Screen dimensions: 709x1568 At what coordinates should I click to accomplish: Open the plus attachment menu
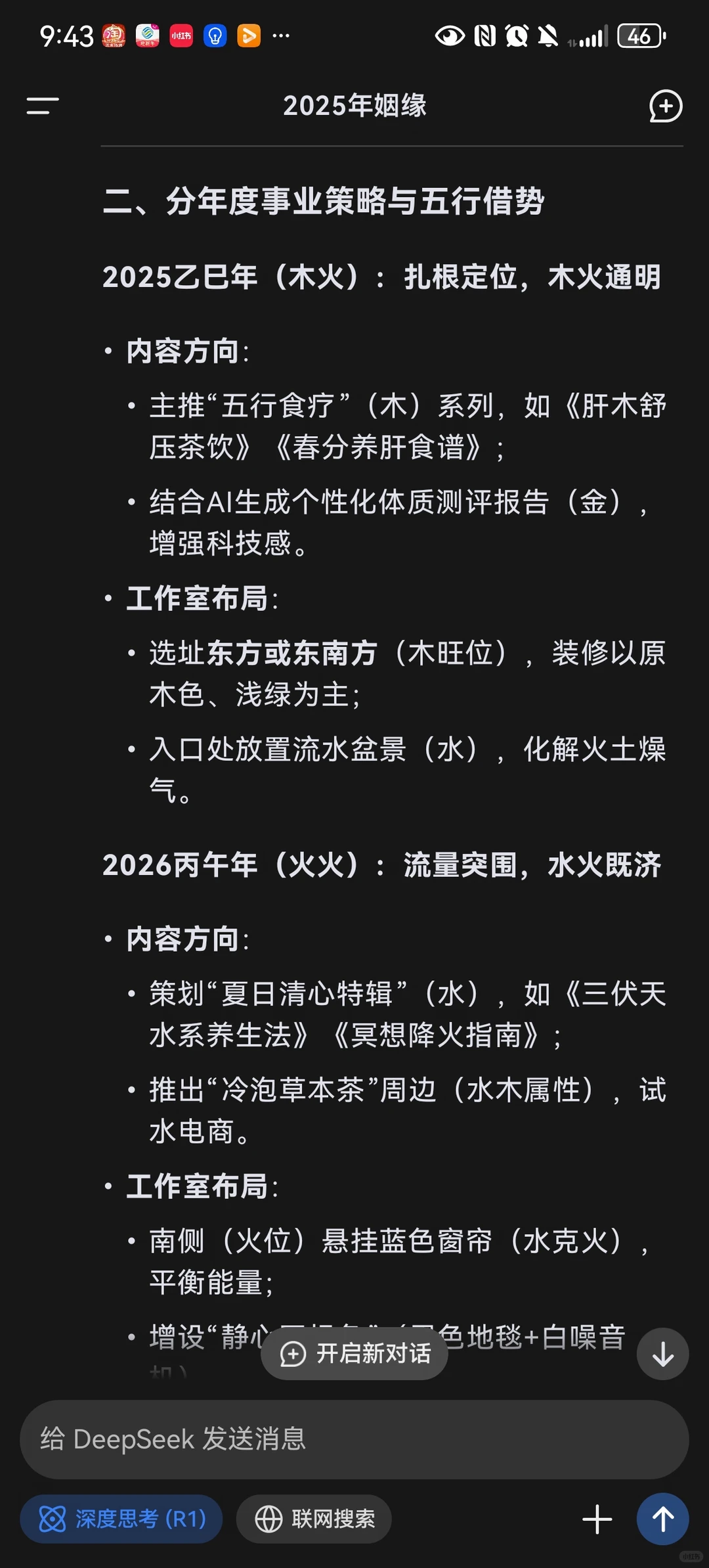[597, 1519]
